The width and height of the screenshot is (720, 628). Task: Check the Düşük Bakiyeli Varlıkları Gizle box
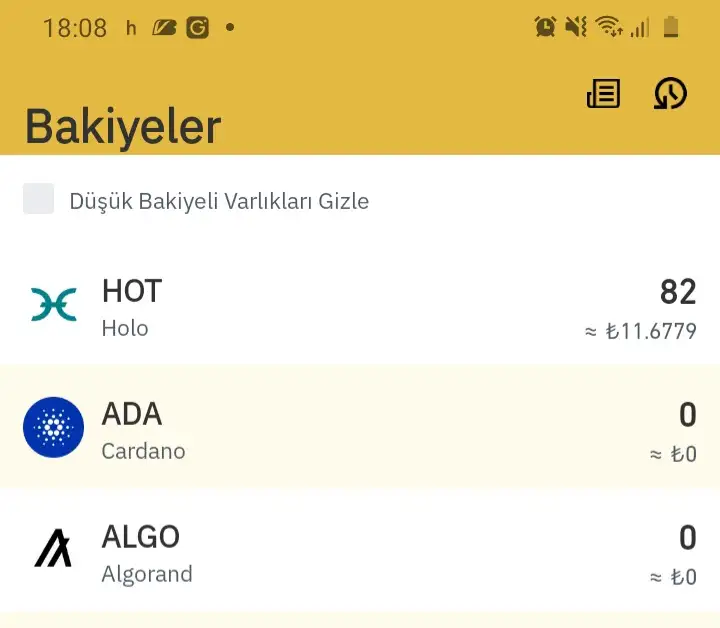pyautogui.click(x=39, y=199)
